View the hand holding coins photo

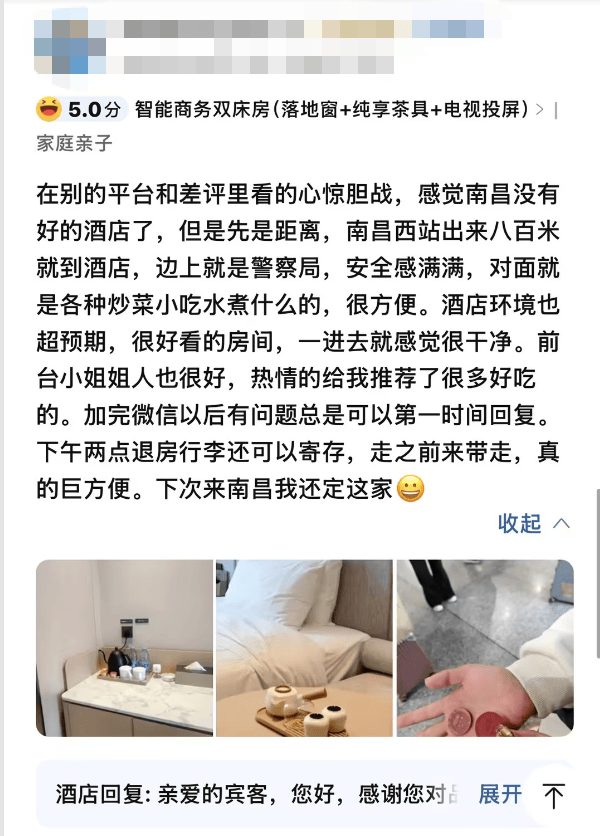(485, 648)
